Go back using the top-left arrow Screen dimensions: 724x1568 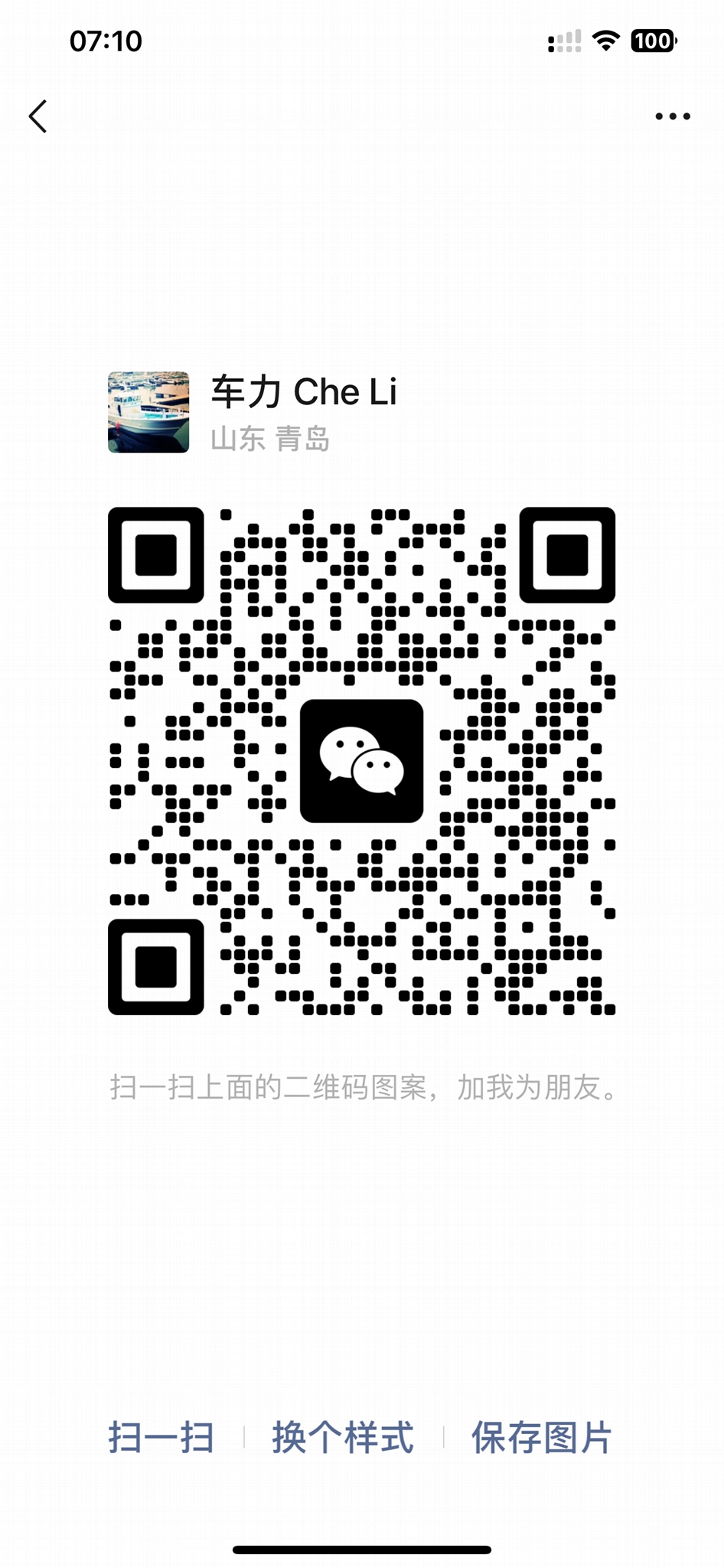(38, 116)
